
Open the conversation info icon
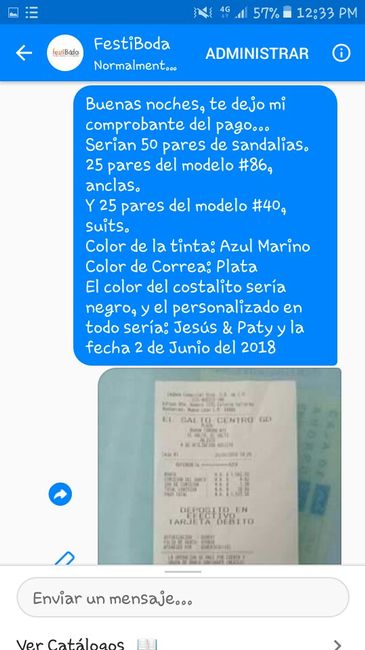(341, 53)
